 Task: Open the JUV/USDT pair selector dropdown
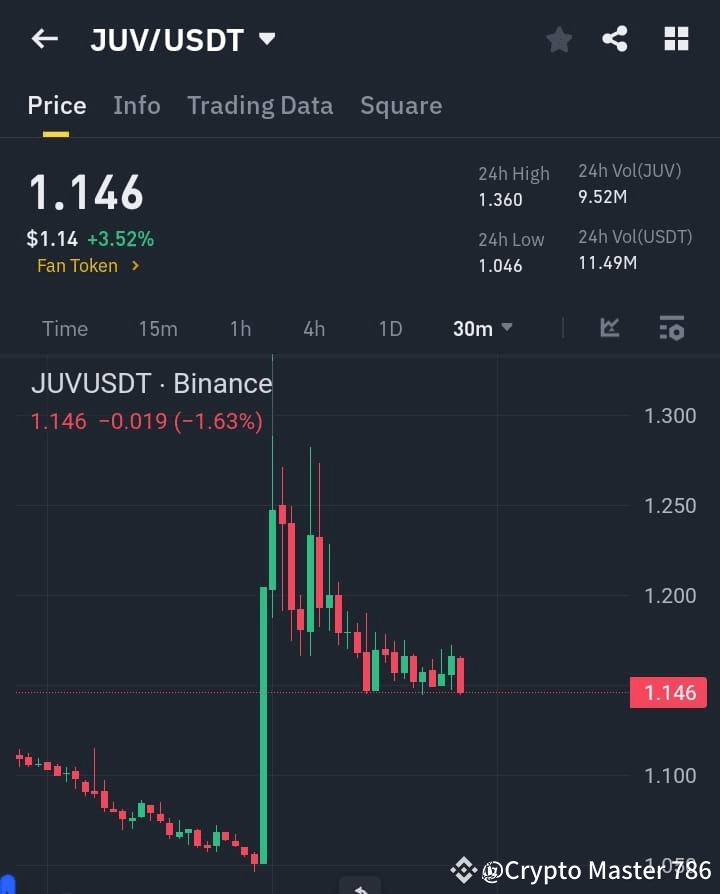(x=266, y=38)
